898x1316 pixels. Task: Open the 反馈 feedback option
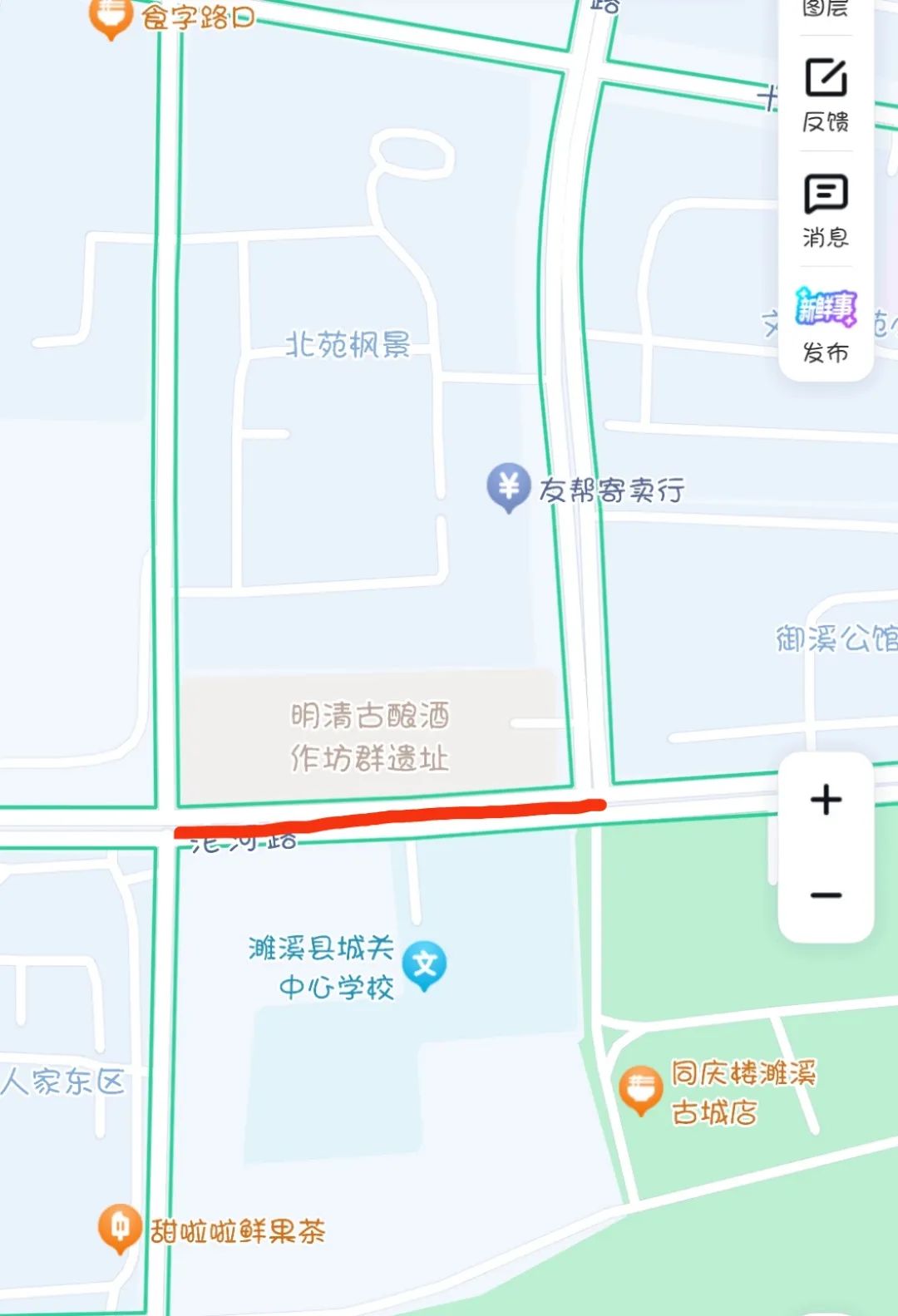[x=826, y=95]
